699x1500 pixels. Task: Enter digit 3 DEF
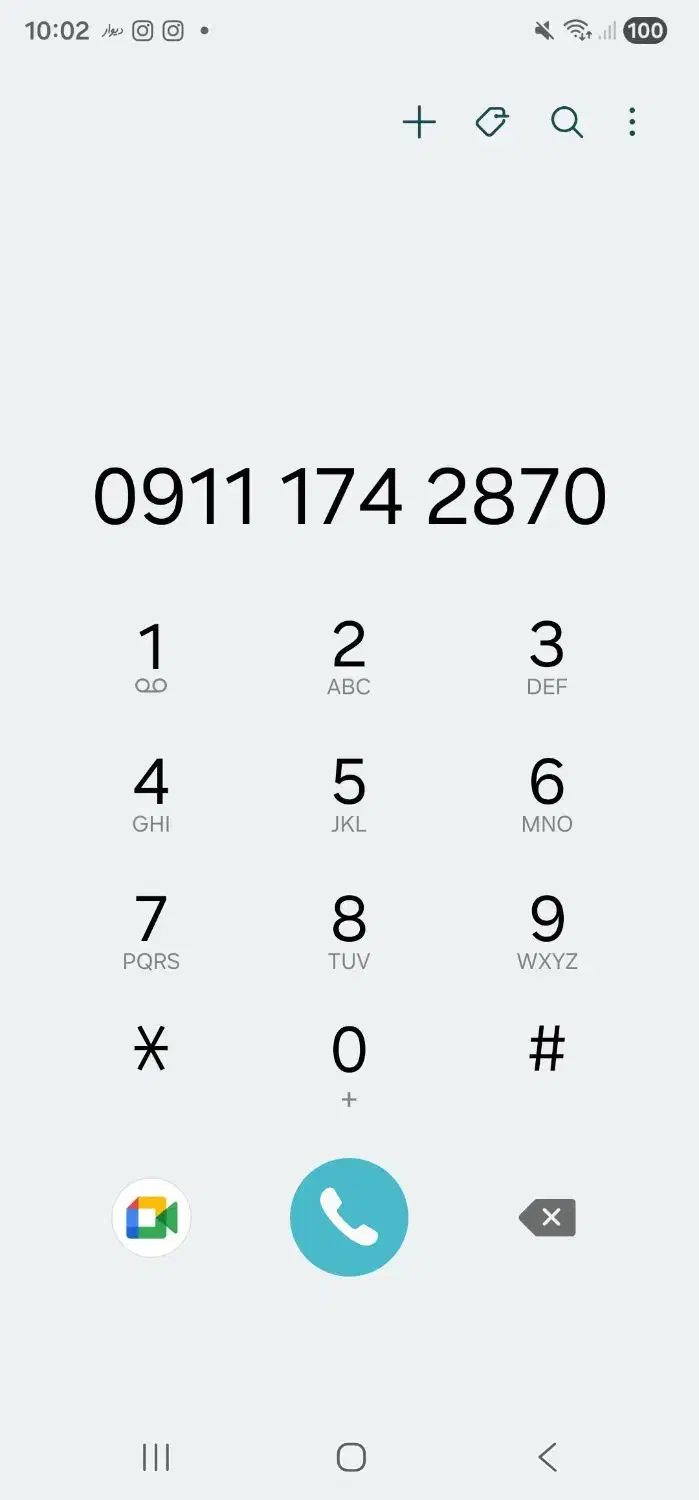[547, 658]
